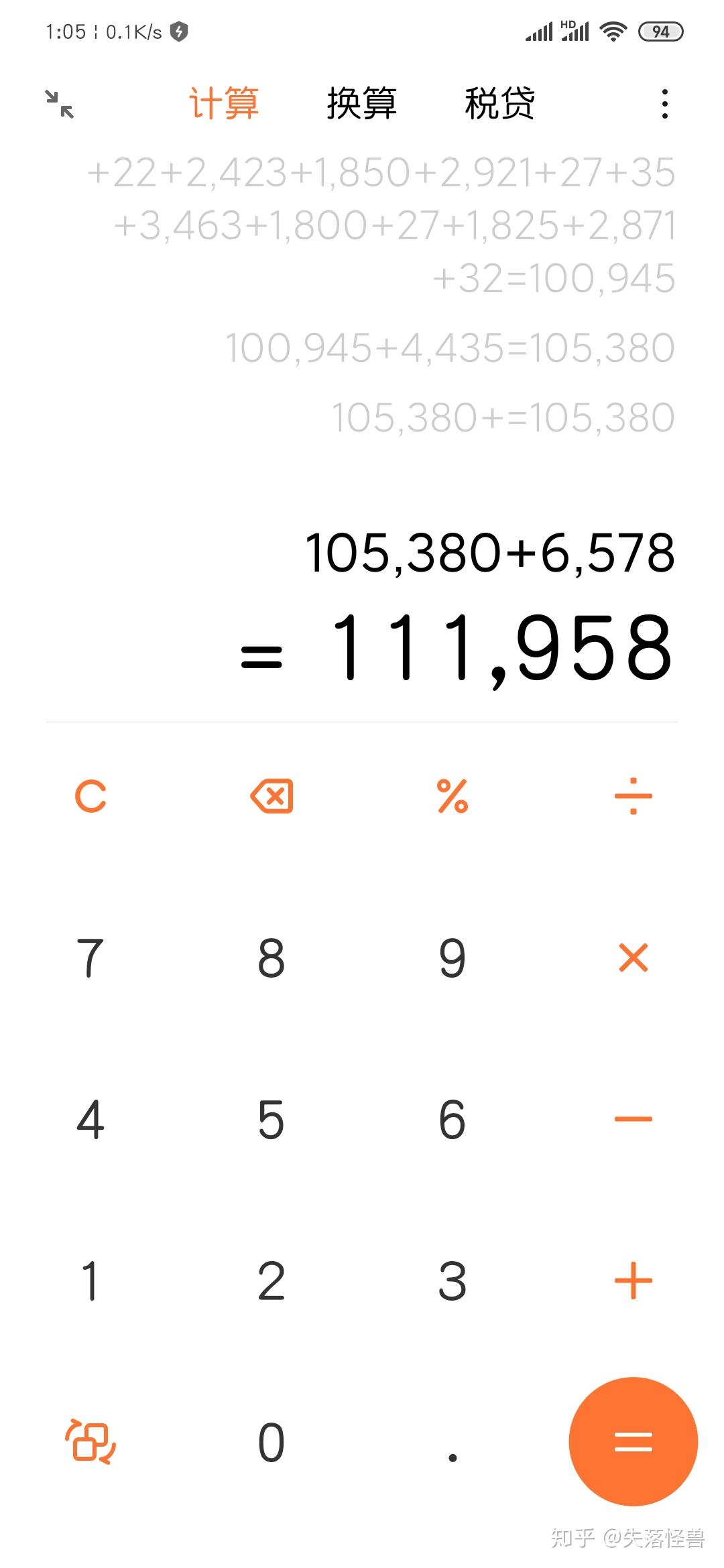
Task: Switch to the 税贷 tab
Action: [x=499, y=104]
